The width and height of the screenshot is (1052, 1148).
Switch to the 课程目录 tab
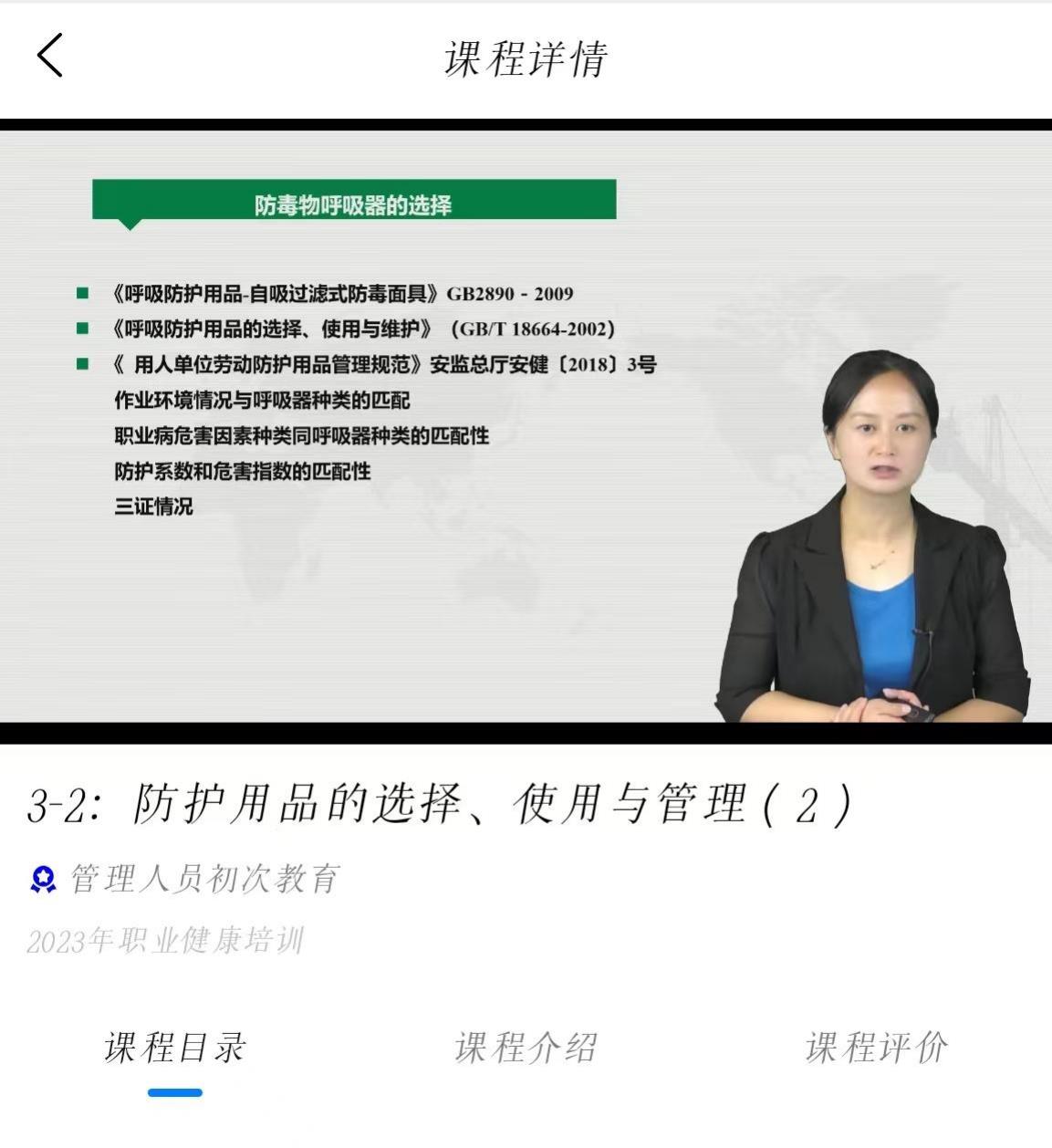pos(174,1048)
